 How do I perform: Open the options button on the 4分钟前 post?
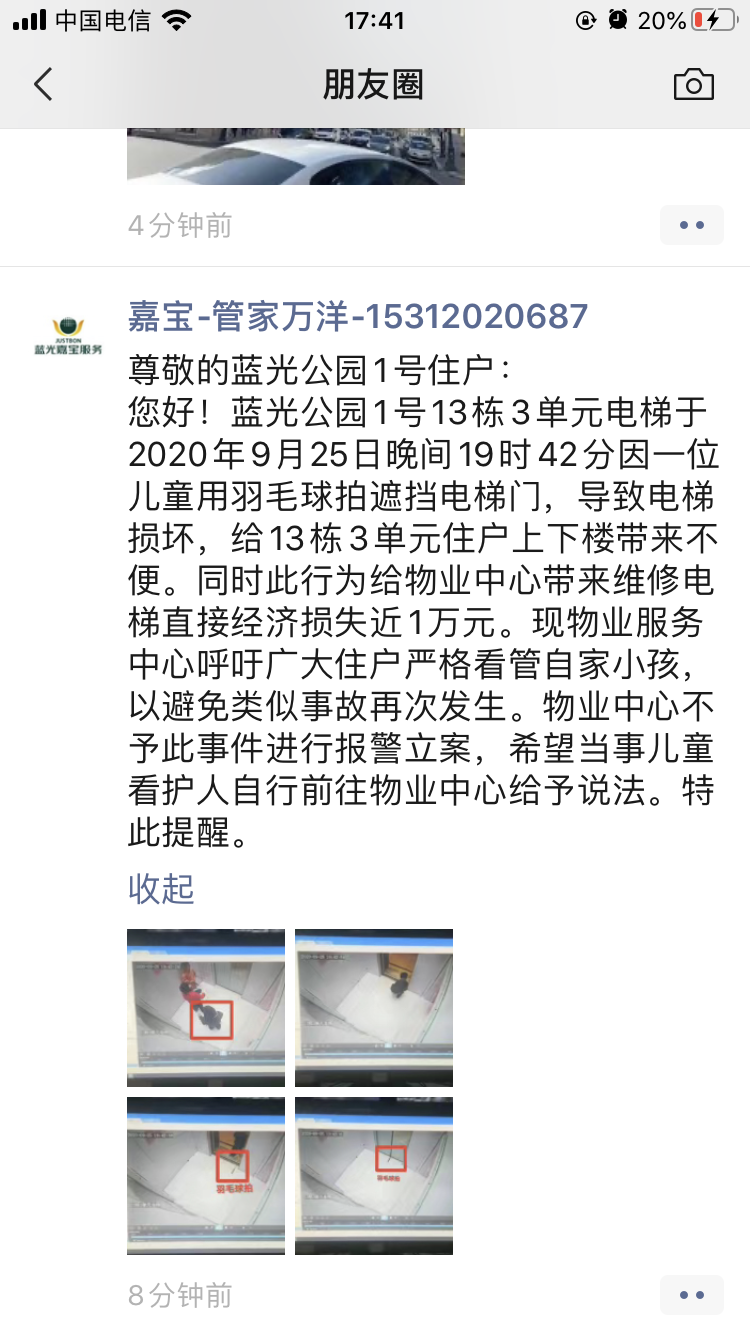pos(692,226)
